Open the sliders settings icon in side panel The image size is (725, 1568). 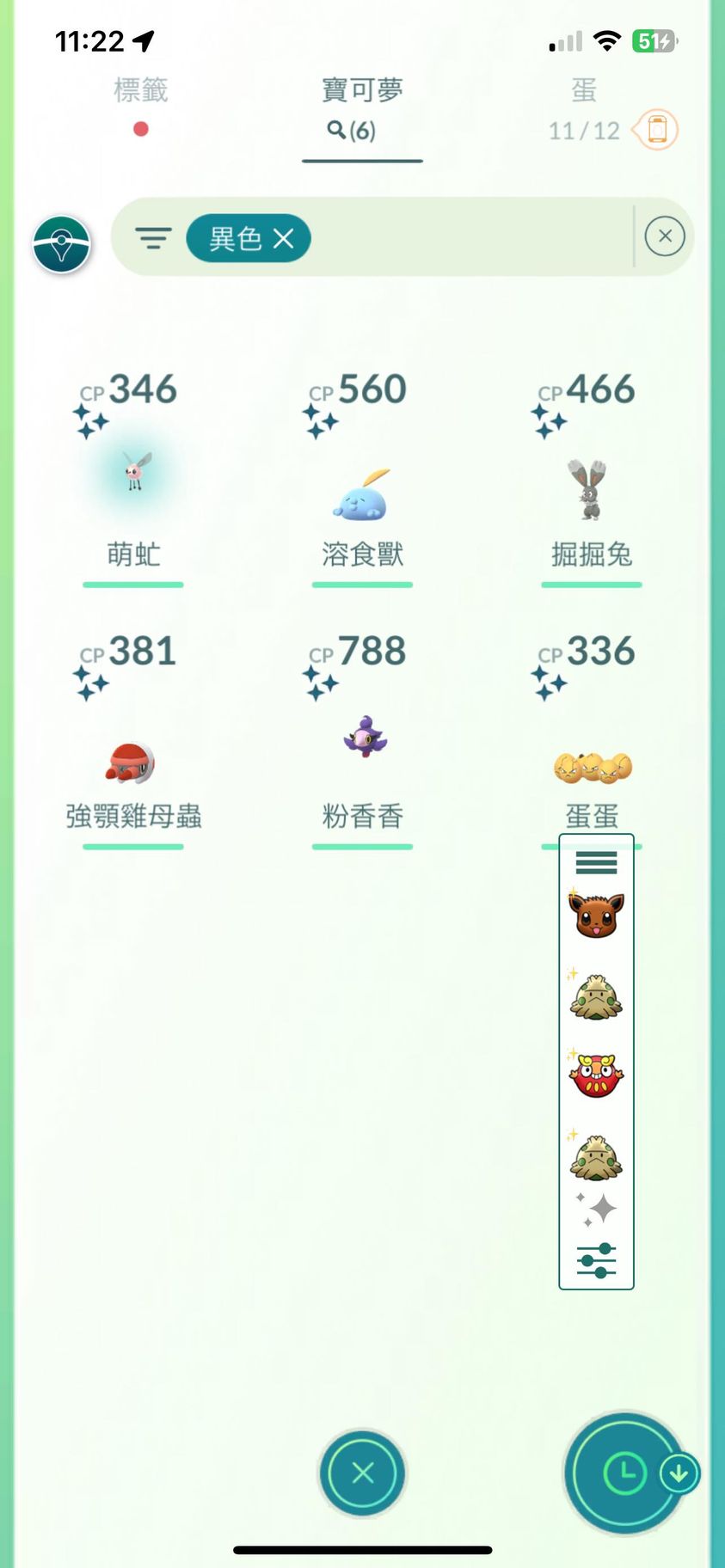pyautogui.click(x=596, y=1259)
